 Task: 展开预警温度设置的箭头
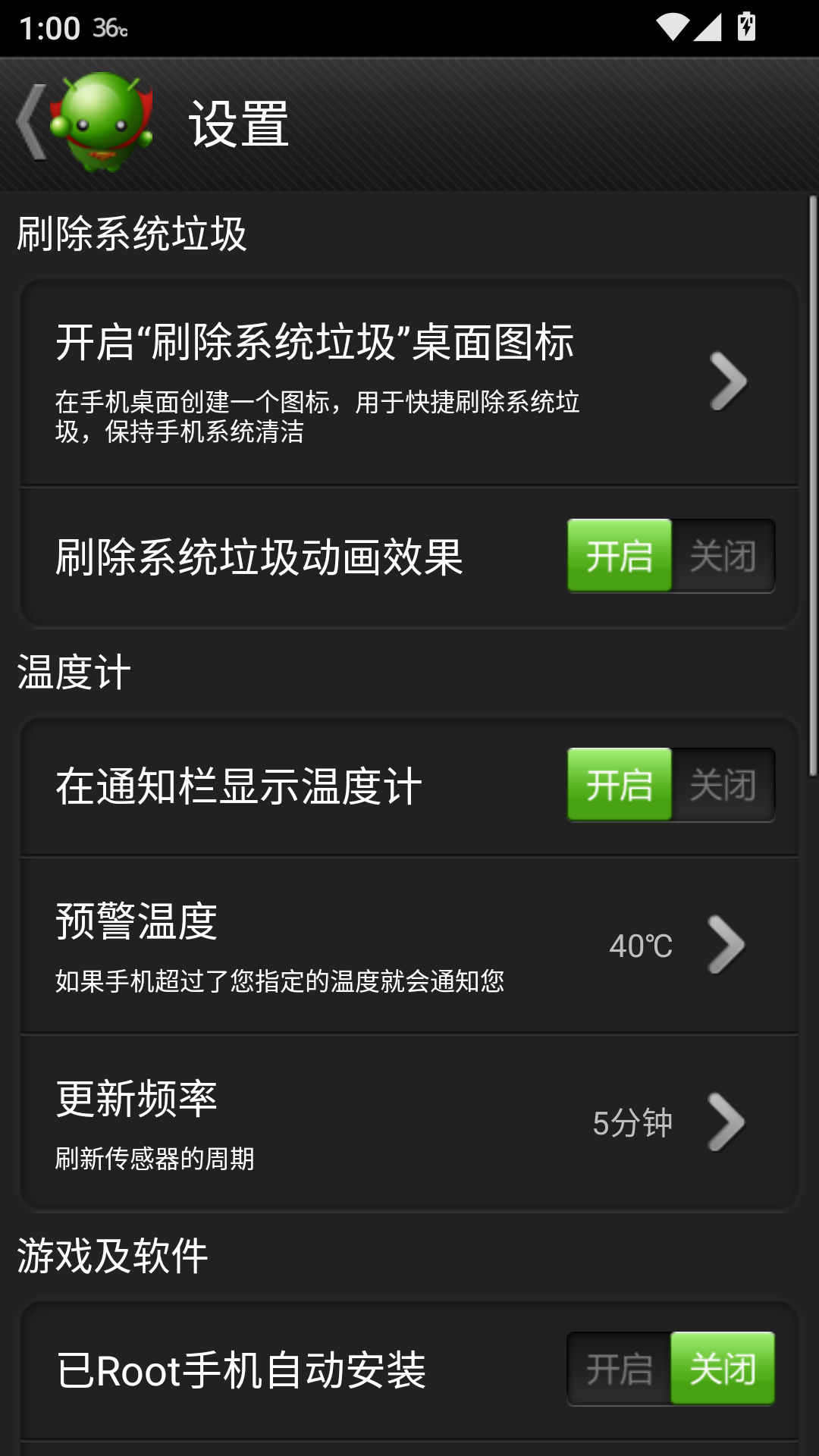point(727,944)
